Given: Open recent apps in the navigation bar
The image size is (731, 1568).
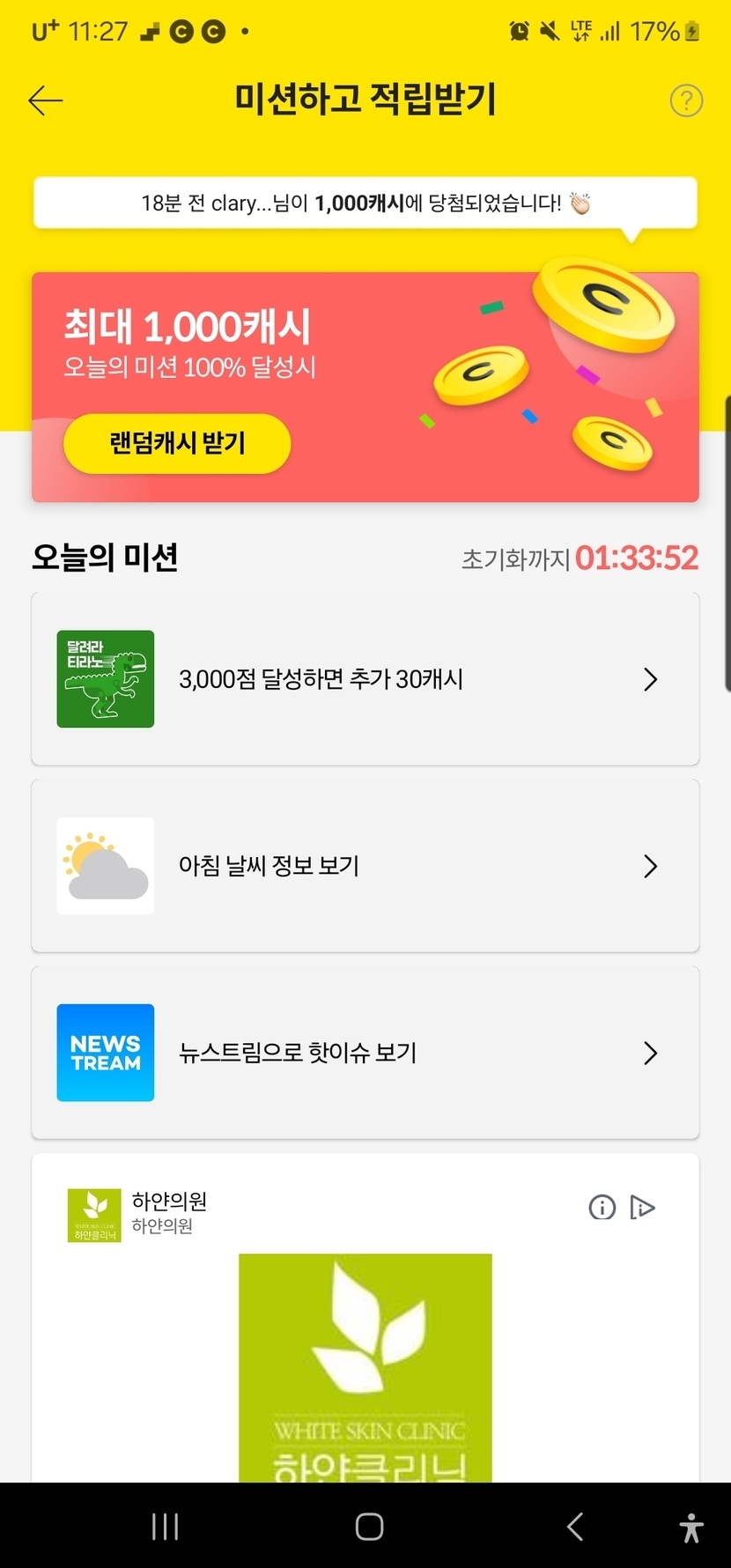Looking at the screenshot, I should (165, 1527).
